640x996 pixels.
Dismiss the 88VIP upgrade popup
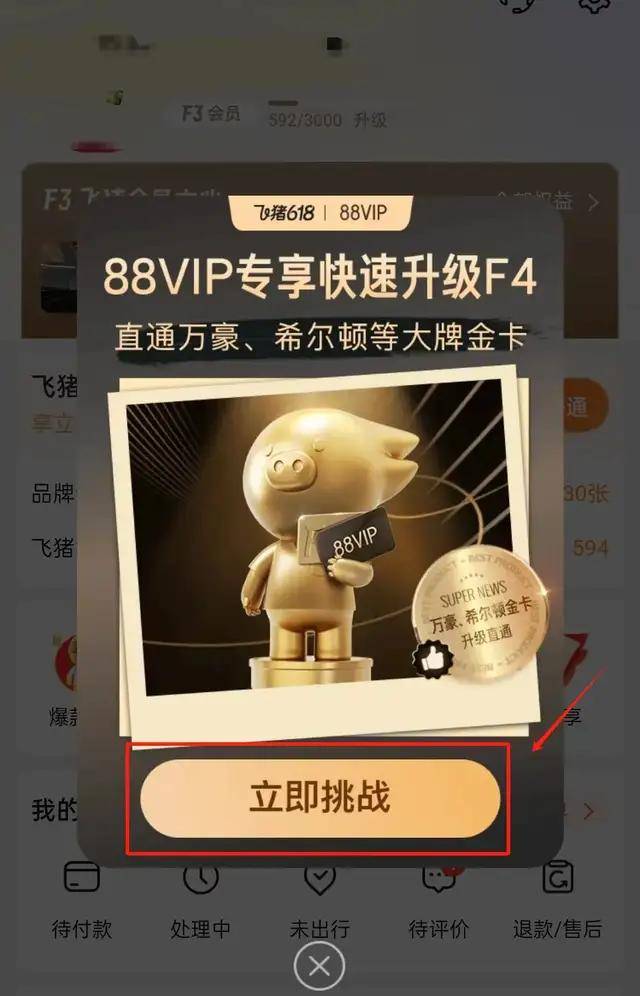pyautogui.click(x=319, y=967)
